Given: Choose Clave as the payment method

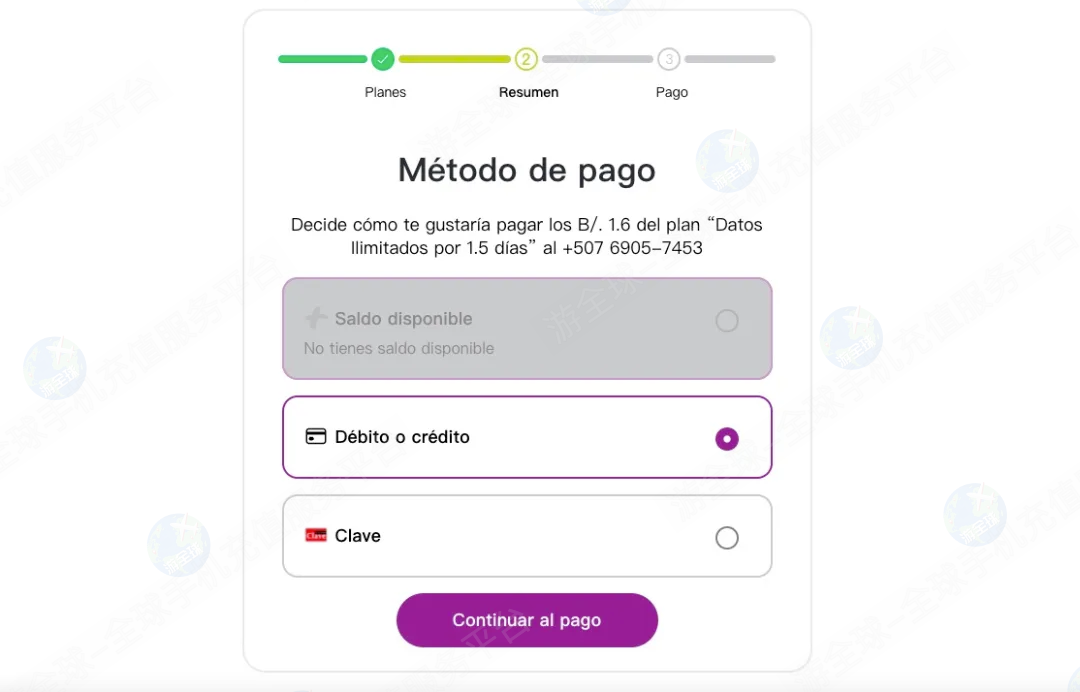Looking at the screenshot, I should [x=727, y=538].
